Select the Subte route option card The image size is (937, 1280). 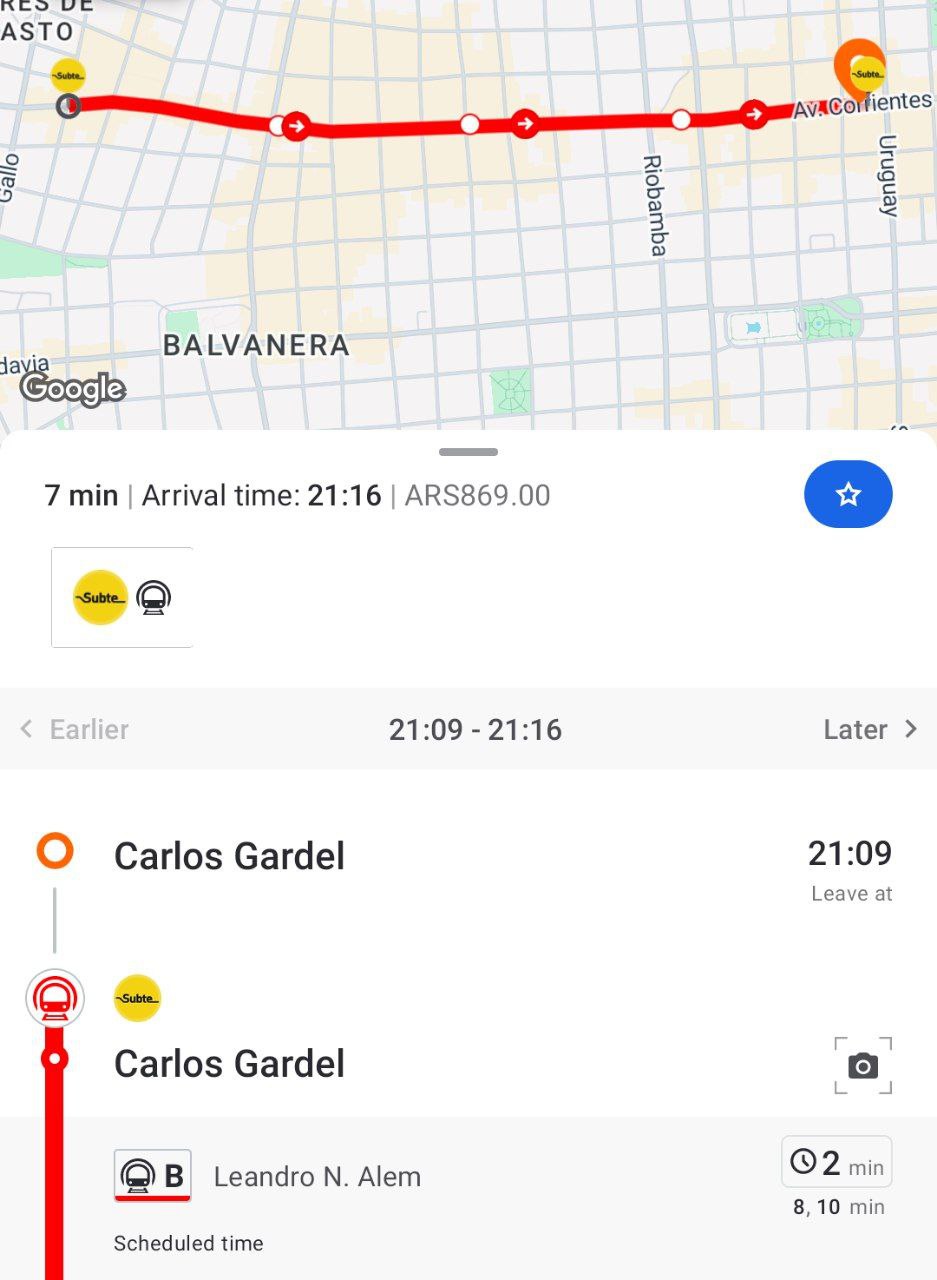point(122,597)
